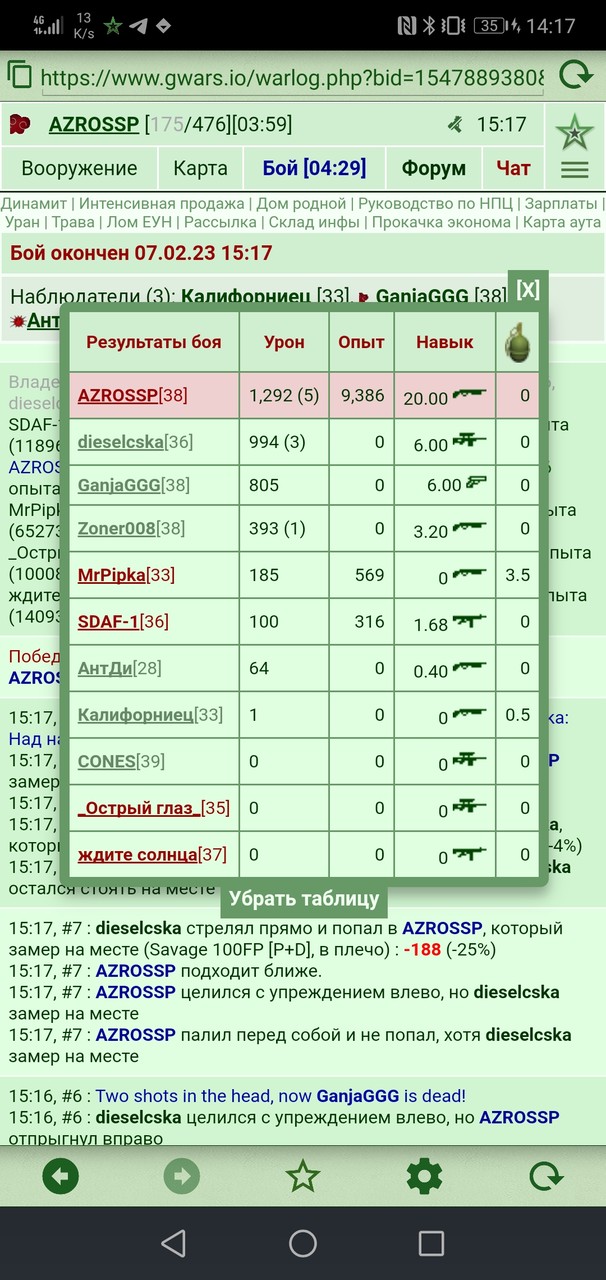This screenshot has width=606, height=1280.
Task: Open the Динамит link
Action: pyautogui.click(x=35, y=203)
